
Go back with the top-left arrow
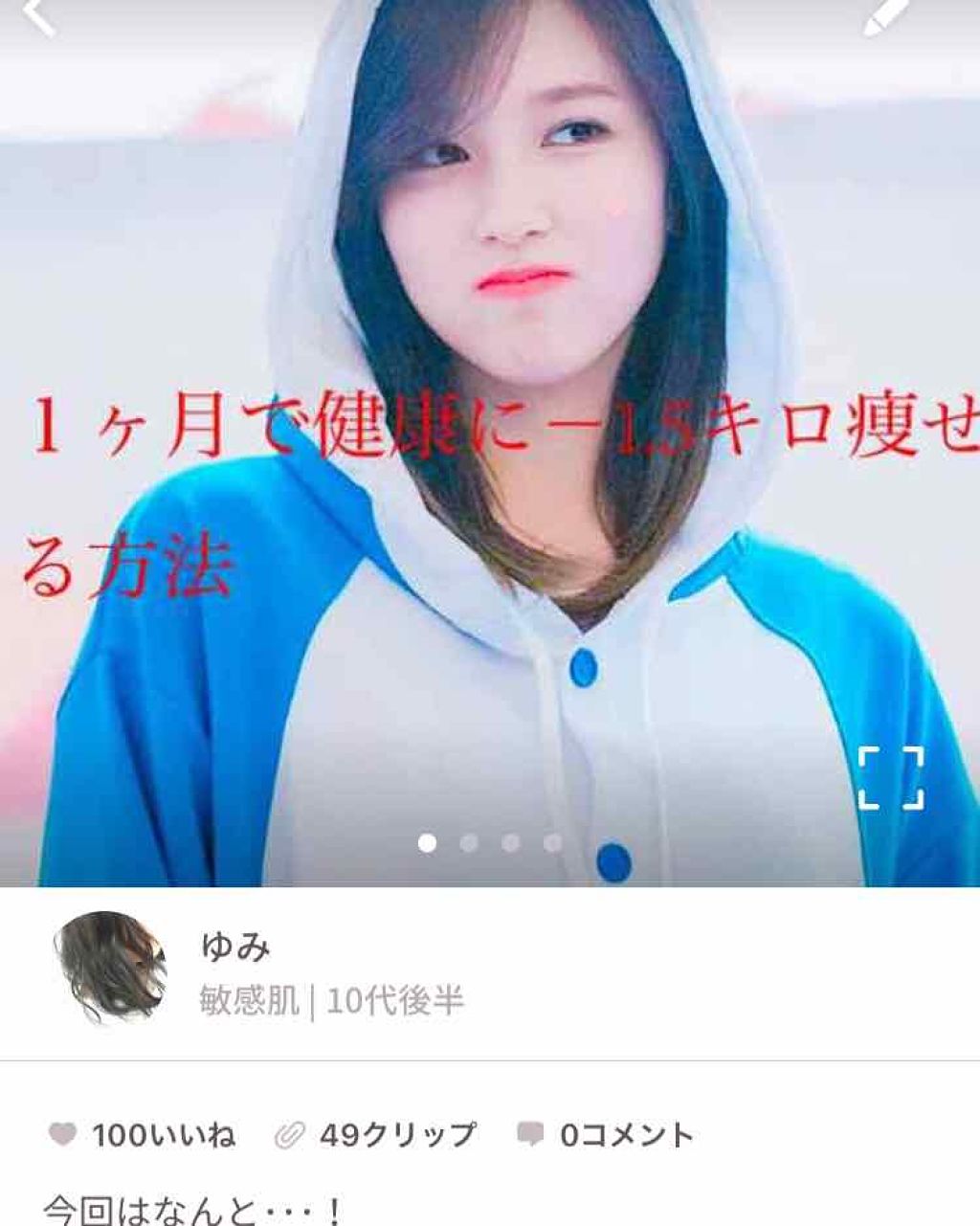tap(40, 17)
